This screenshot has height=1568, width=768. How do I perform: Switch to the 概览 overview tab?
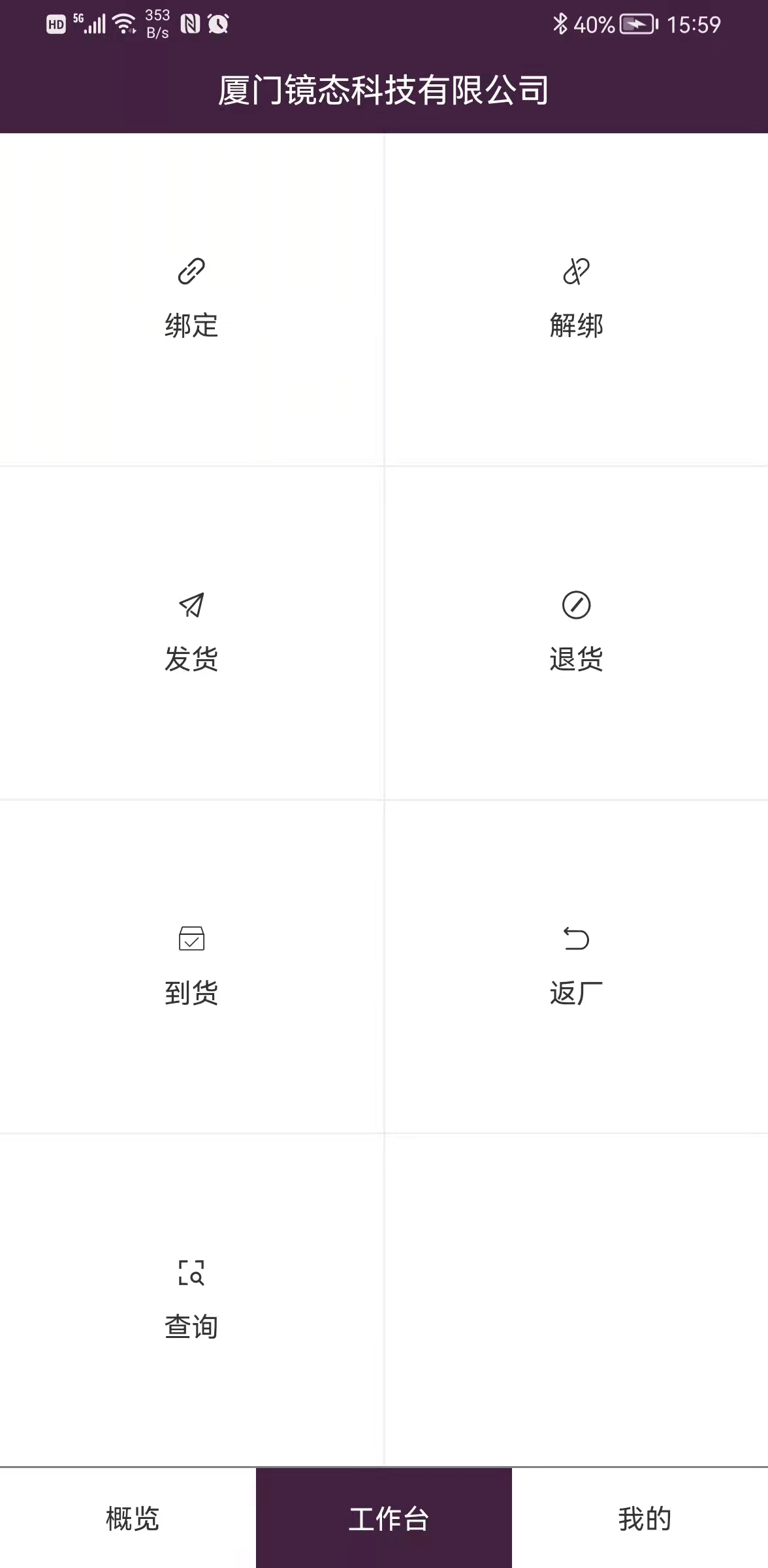(x=132, y=1518)
